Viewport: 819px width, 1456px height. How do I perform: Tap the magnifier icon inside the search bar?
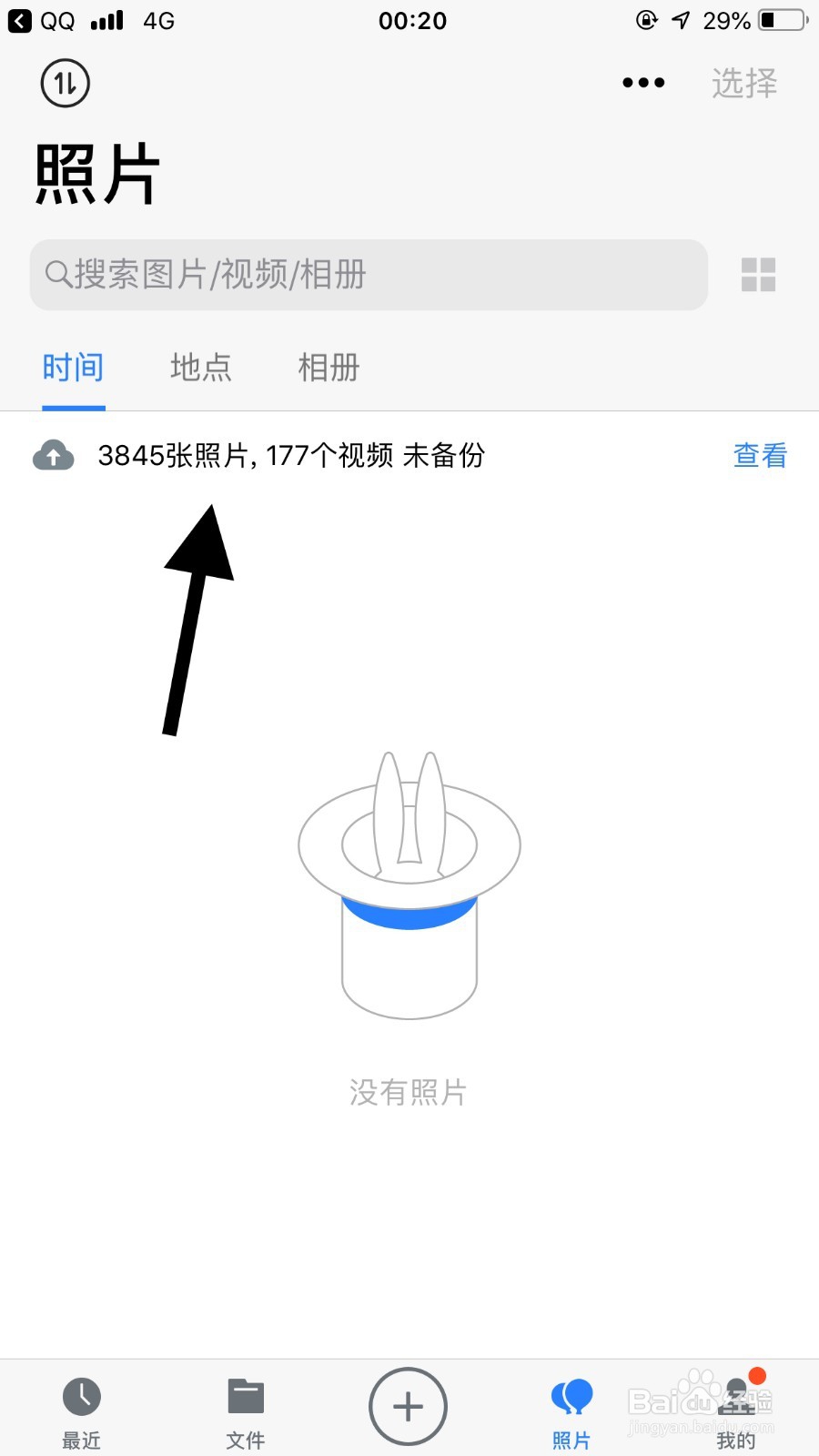point(57,275)
